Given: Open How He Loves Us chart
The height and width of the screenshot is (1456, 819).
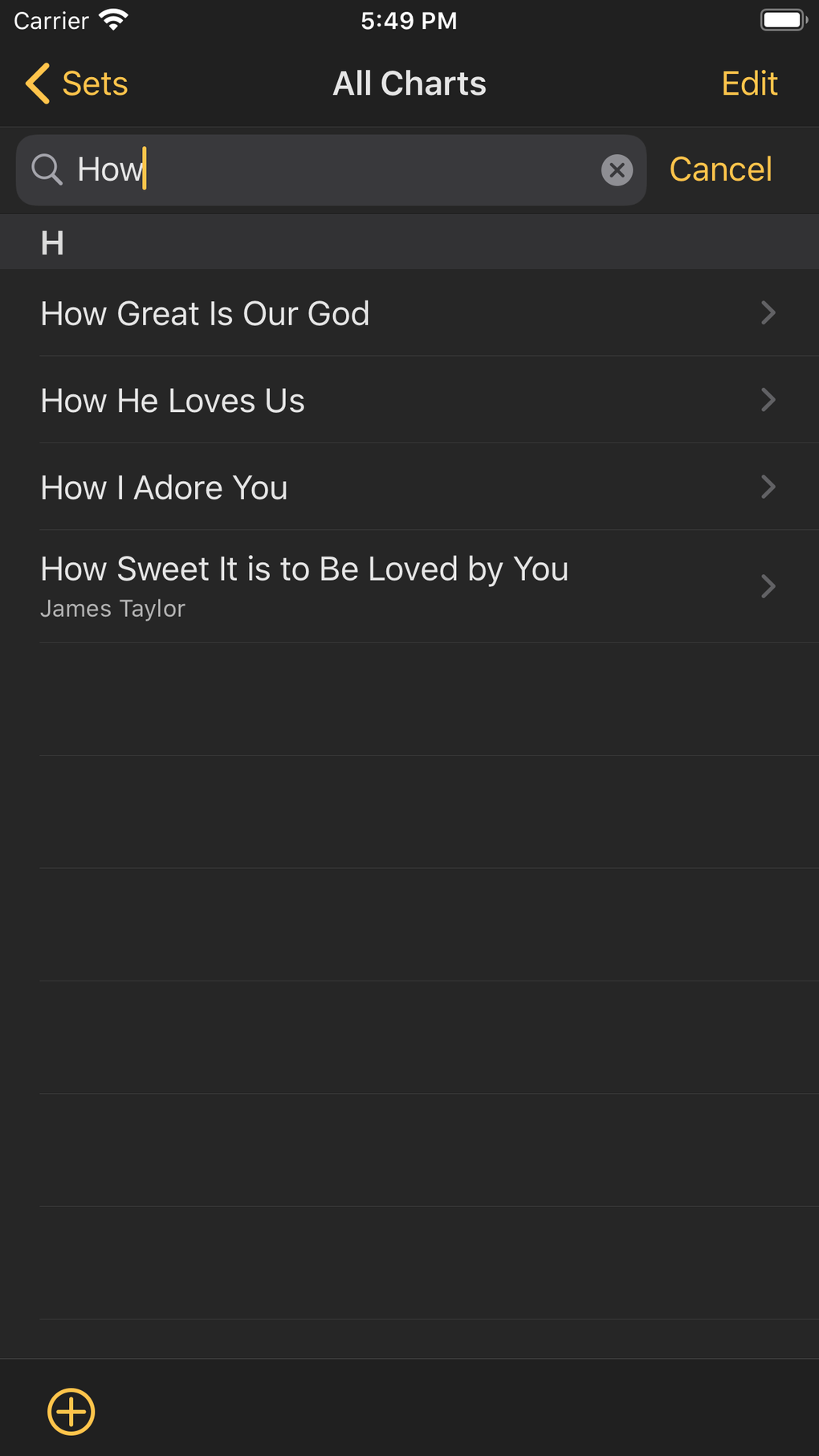Looking at the screenshot, I should [x=401, y=400].
